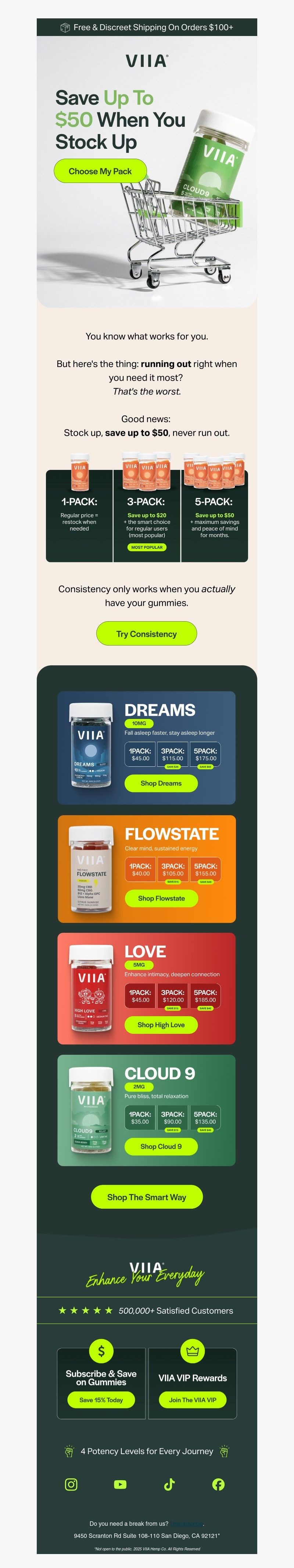Visit VIIA on TikTok
This screenshot has width=294, height=1568.
click(x=169, y=1484)
